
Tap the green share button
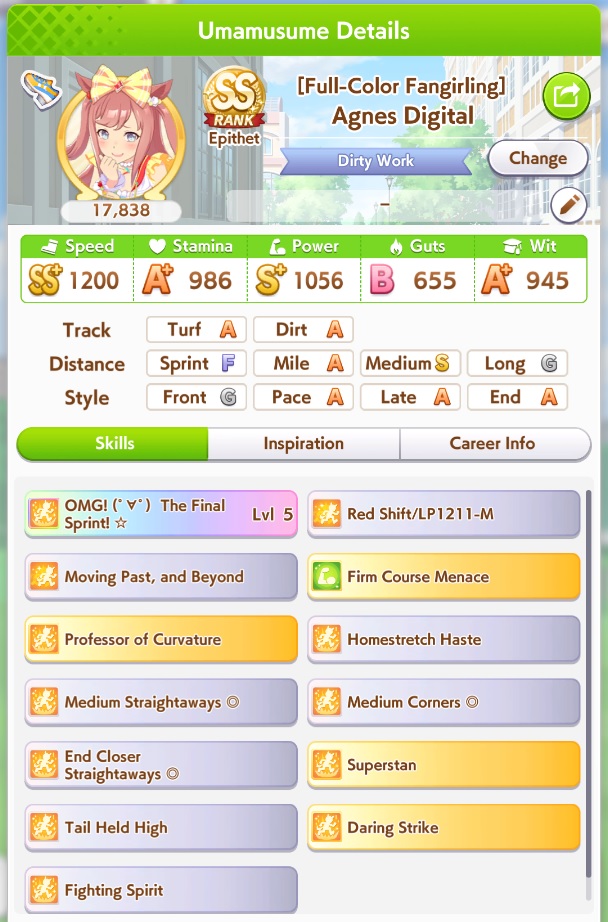566,95
